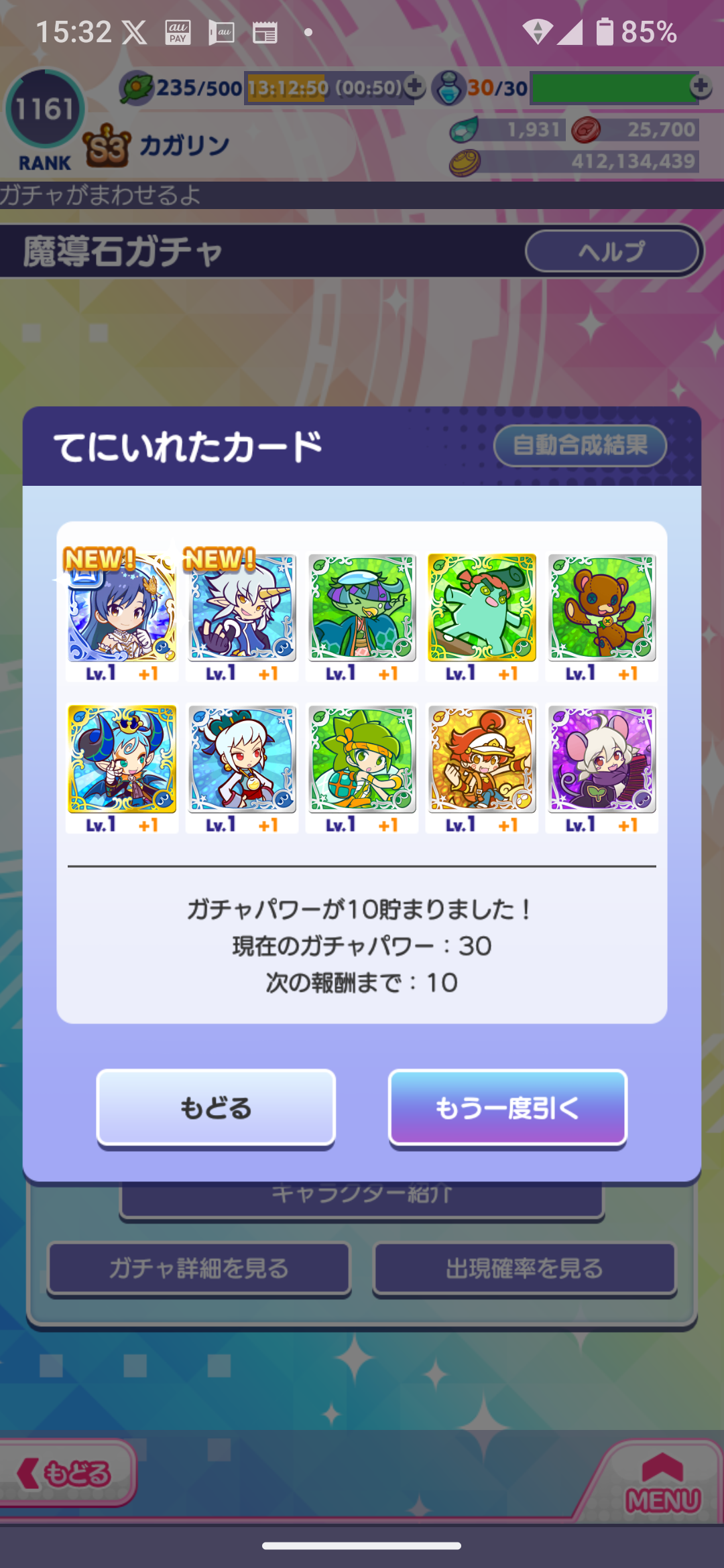Image resolution: width=724 pixels, height=1568 pixels.
Task: Open 自動合成結果 auto-fusion results
Action: (x=580, y=445)
